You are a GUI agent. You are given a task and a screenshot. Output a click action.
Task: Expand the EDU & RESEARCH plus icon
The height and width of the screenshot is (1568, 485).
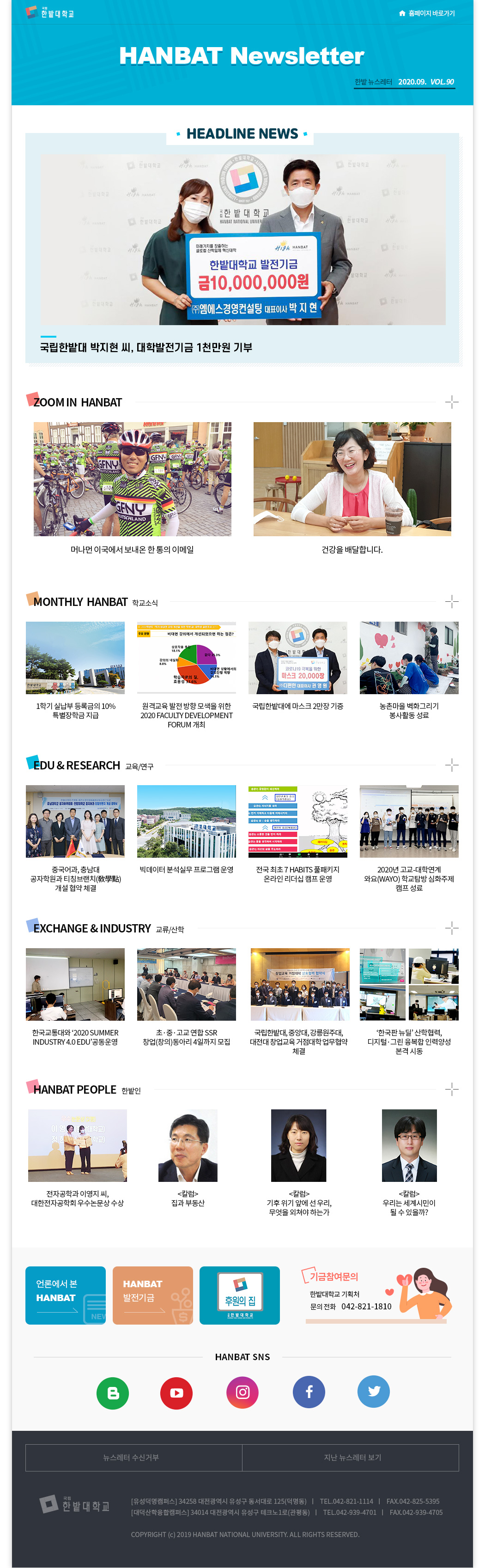pyautogui.click(x=452, y=764)
